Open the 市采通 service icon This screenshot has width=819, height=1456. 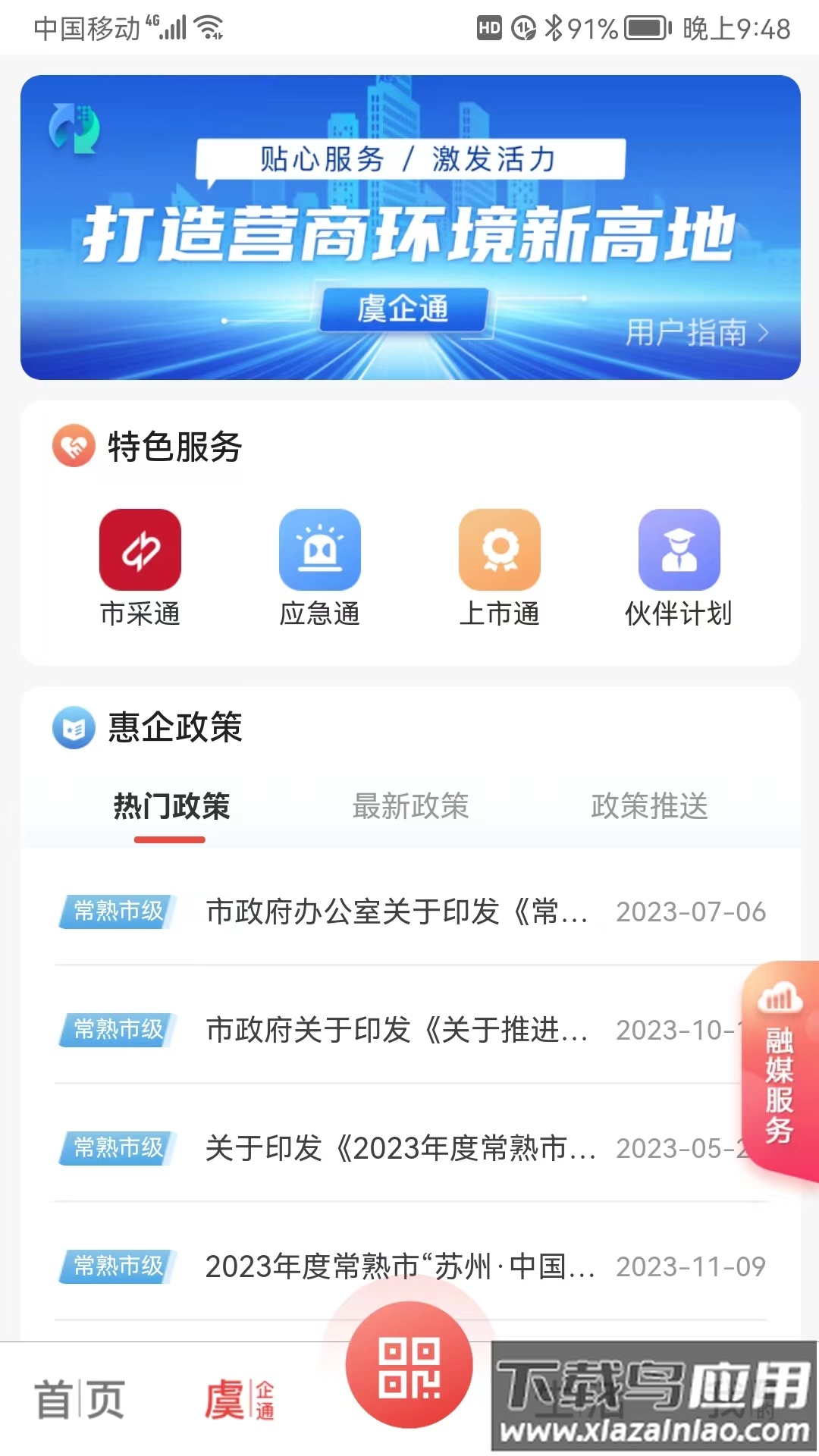click(x=140, y=549)
